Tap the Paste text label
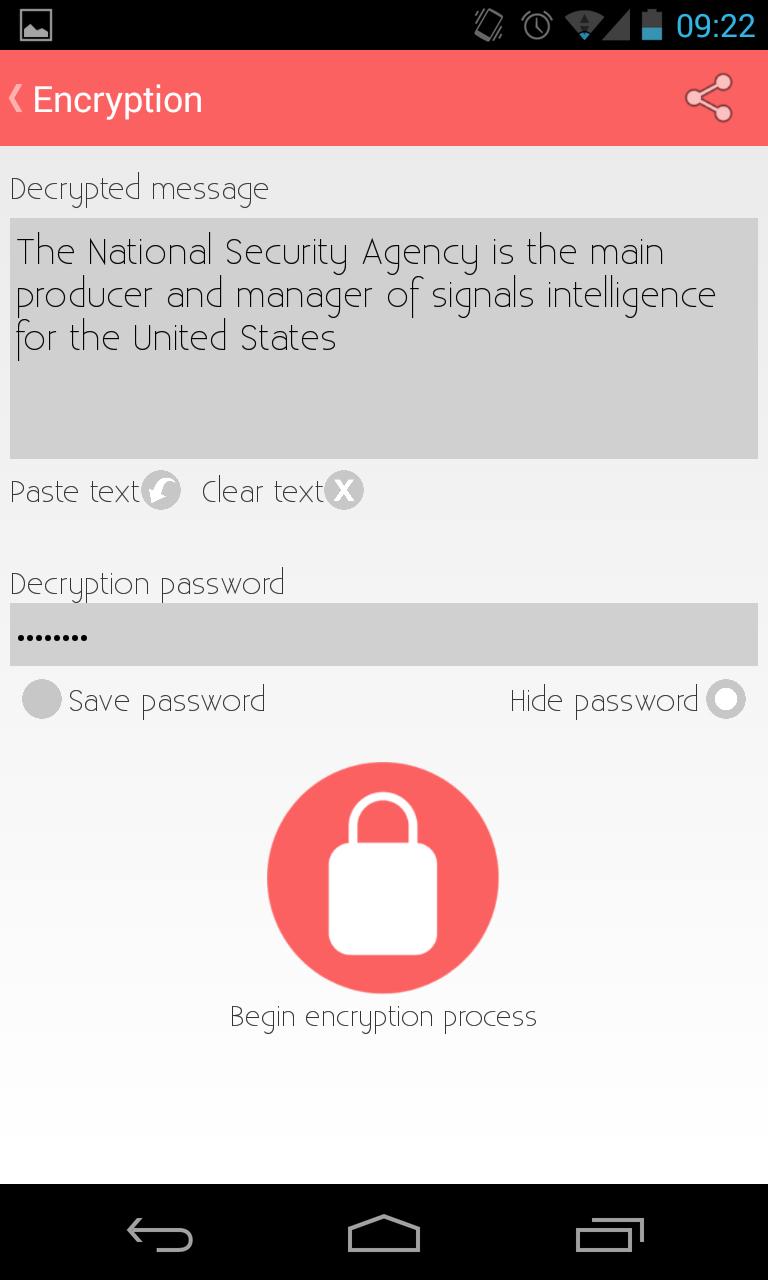 tap(72, 491)
